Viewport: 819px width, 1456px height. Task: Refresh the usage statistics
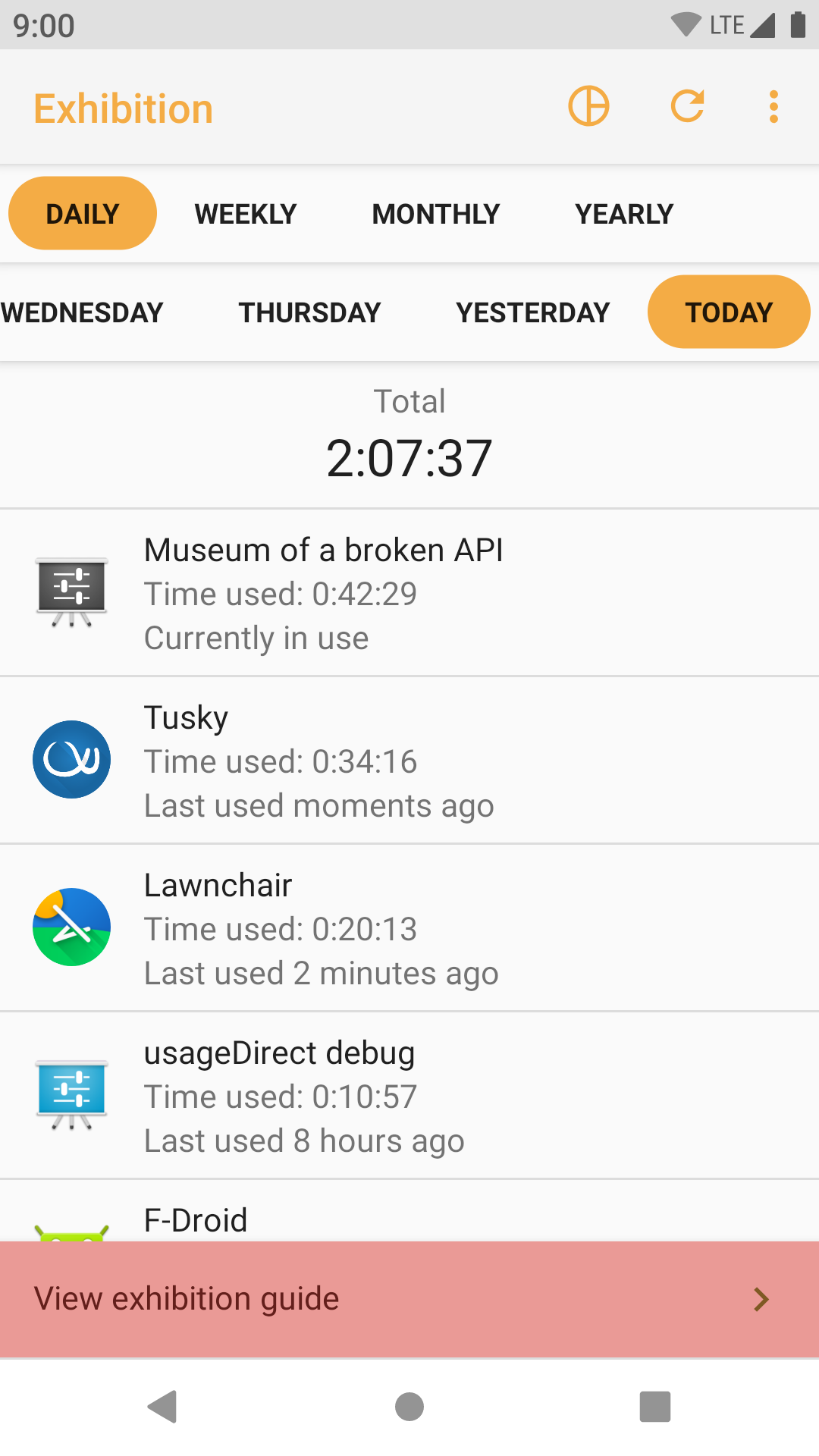pos(688,106)
